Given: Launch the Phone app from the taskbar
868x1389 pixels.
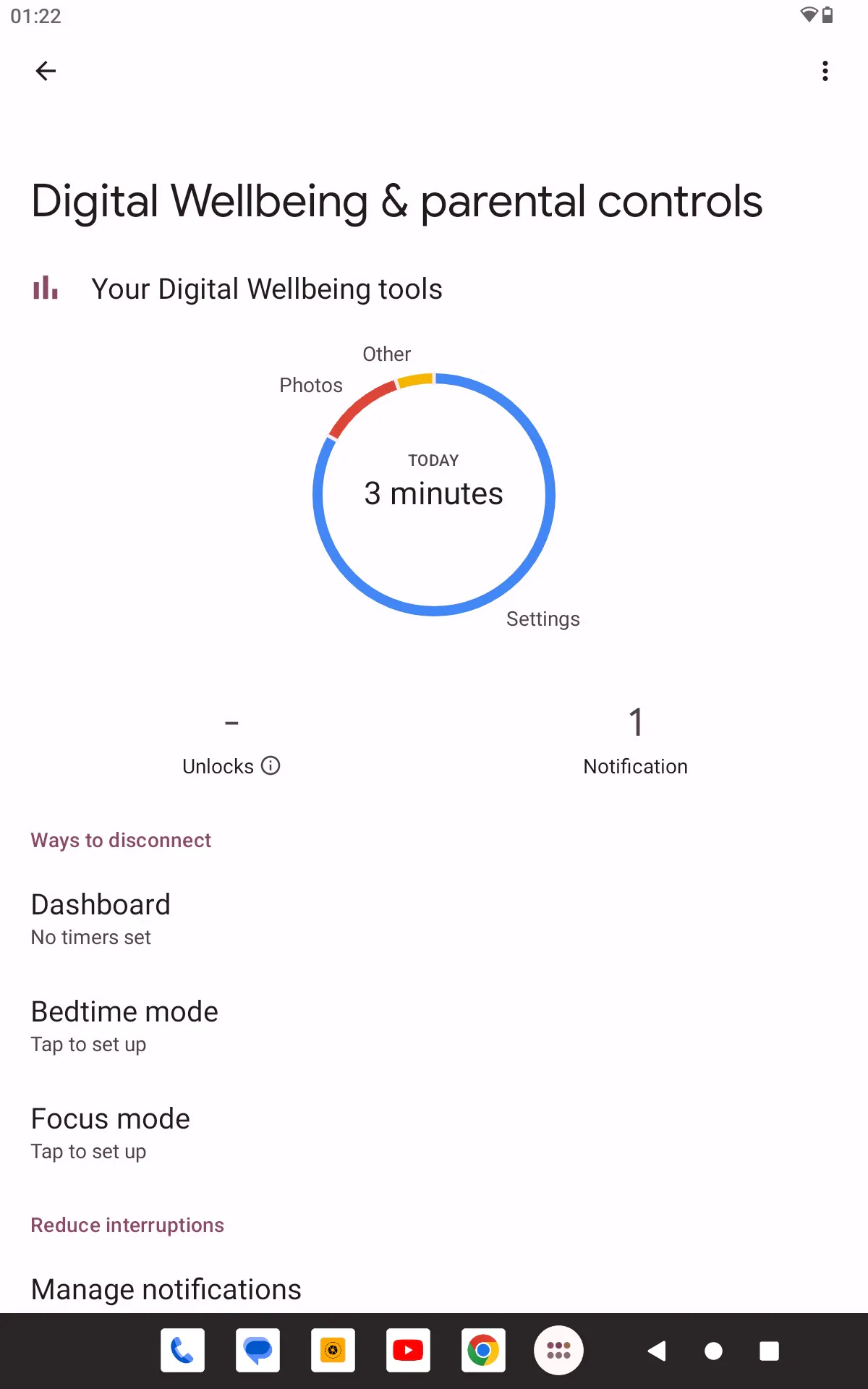Looking at the screenshot, I should coord(182,1351).
